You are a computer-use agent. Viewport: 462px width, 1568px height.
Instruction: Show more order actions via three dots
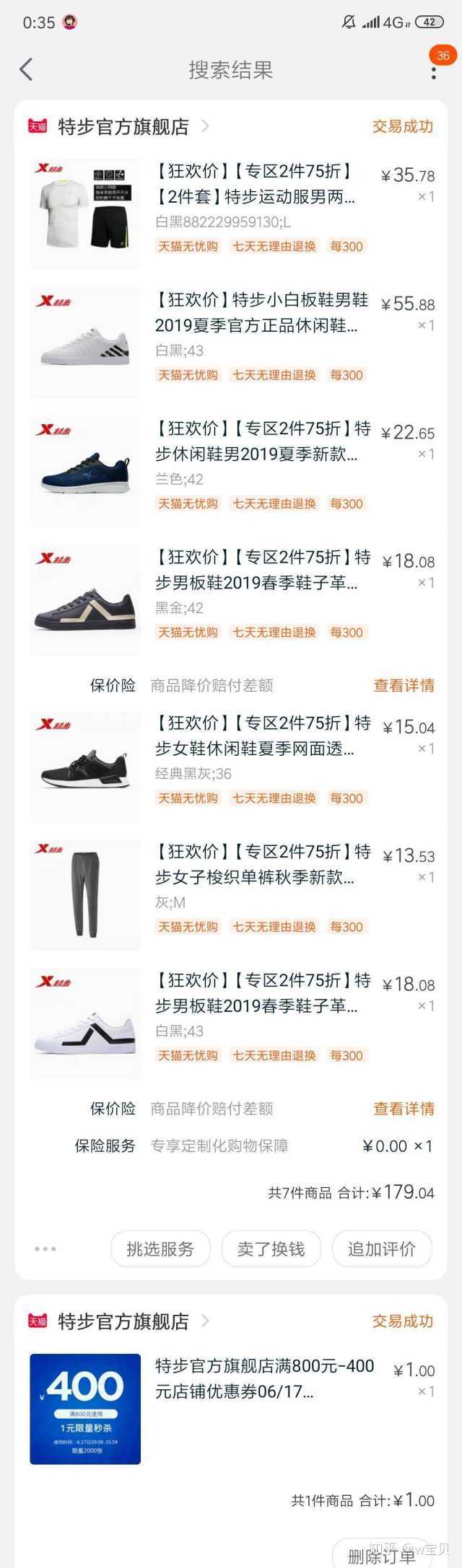[x=45, y=1248]
